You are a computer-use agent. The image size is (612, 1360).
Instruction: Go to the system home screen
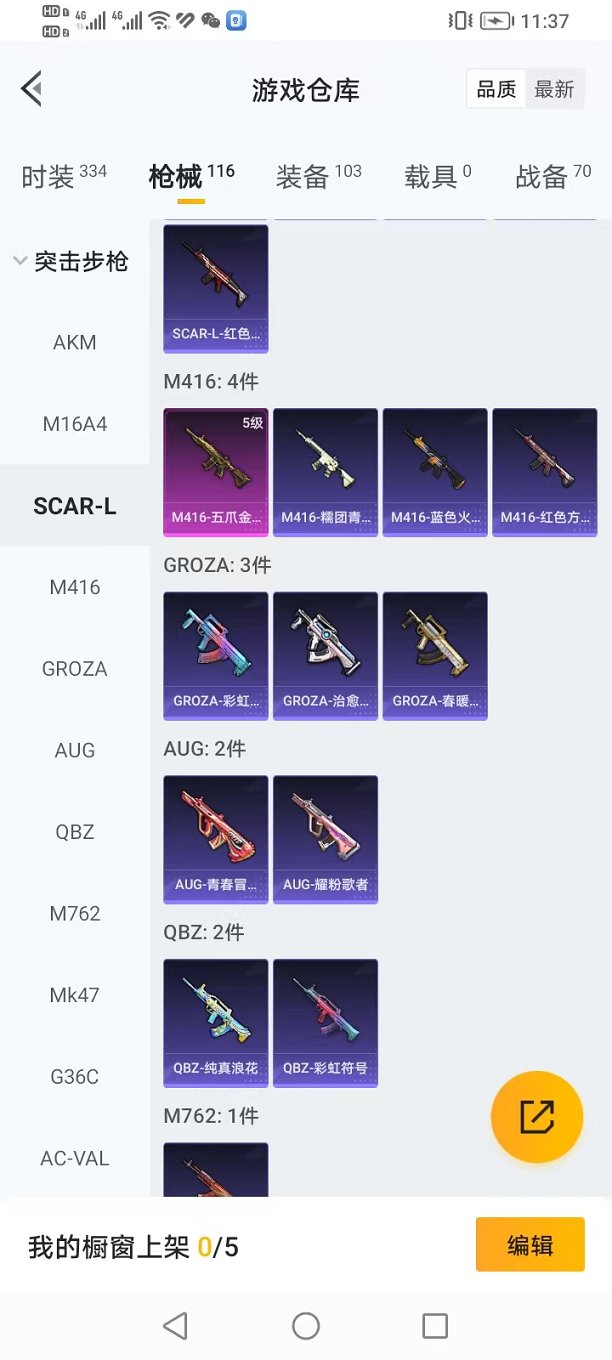[306, 1326]
